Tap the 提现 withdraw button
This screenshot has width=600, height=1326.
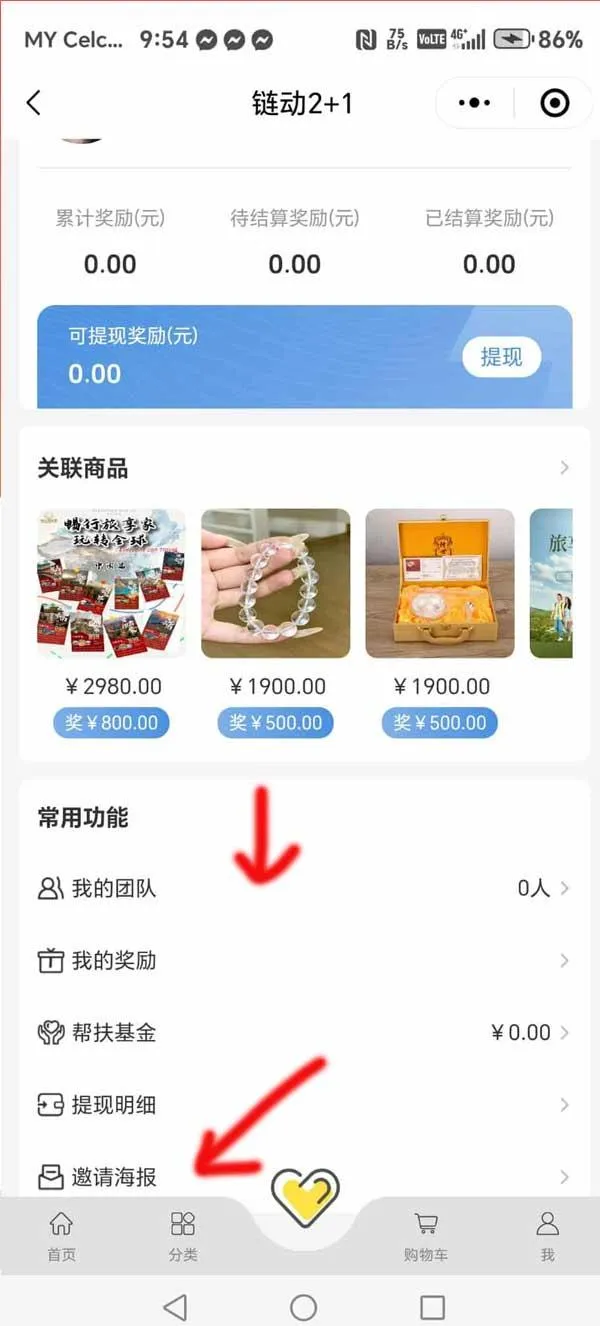[x=501, y=357]
